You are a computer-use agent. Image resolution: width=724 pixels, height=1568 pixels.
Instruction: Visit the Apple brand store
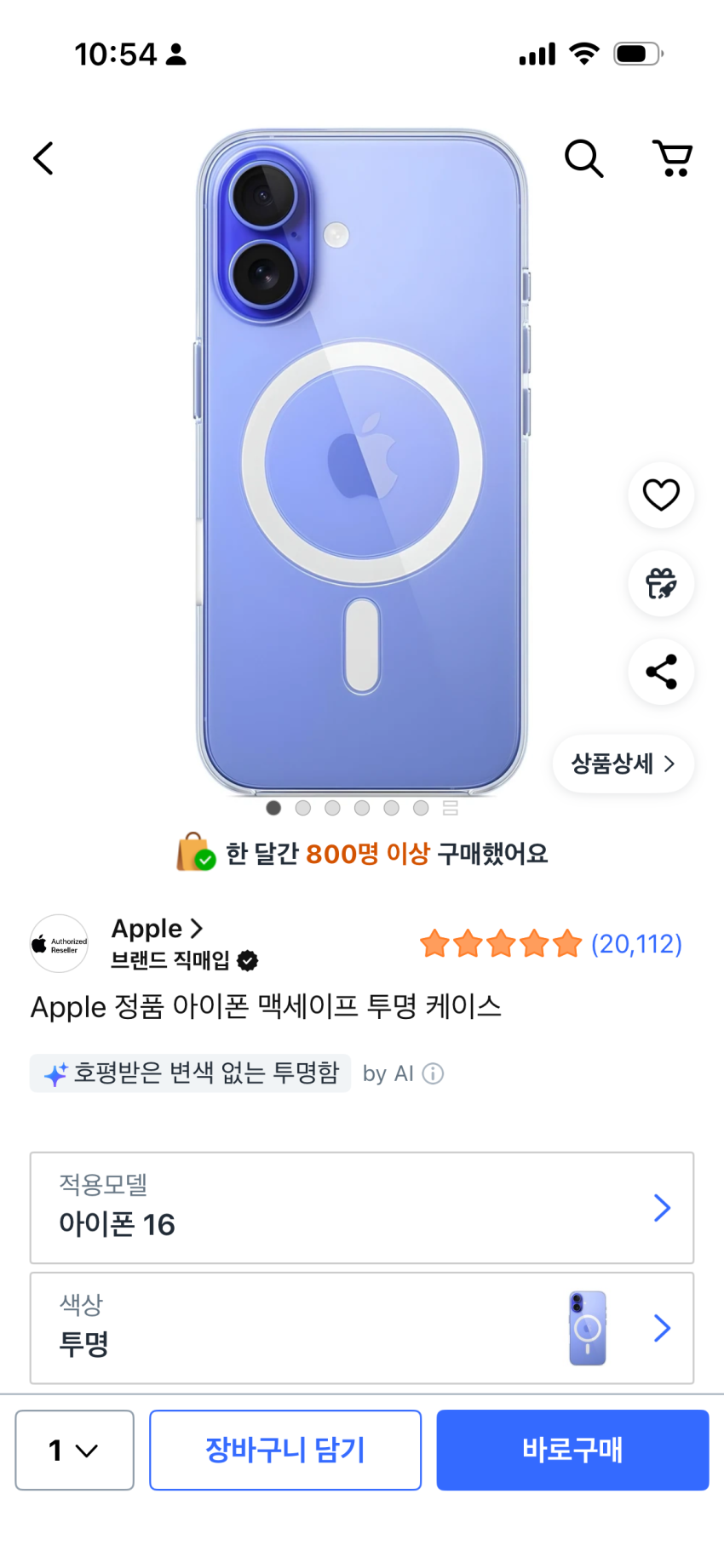158,929
